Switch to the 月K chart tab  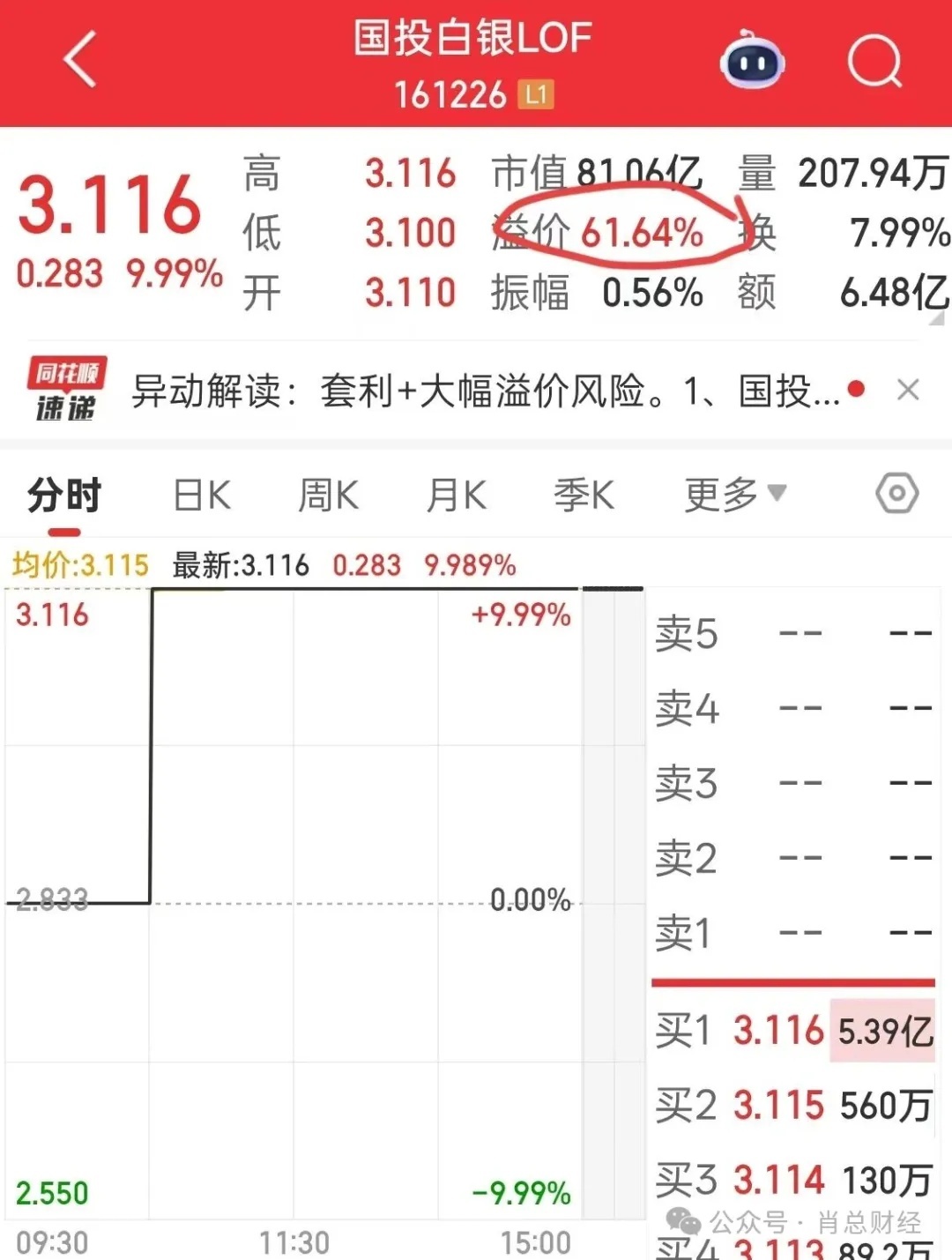456,496
